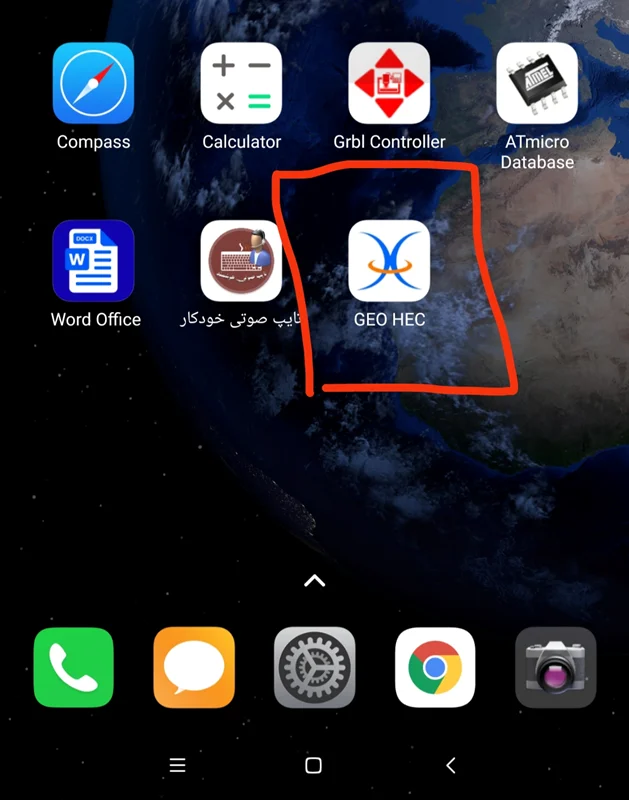Launch Chrome browser from dock
This screenshot has height=800, width=629.
[x=435, y=667]
